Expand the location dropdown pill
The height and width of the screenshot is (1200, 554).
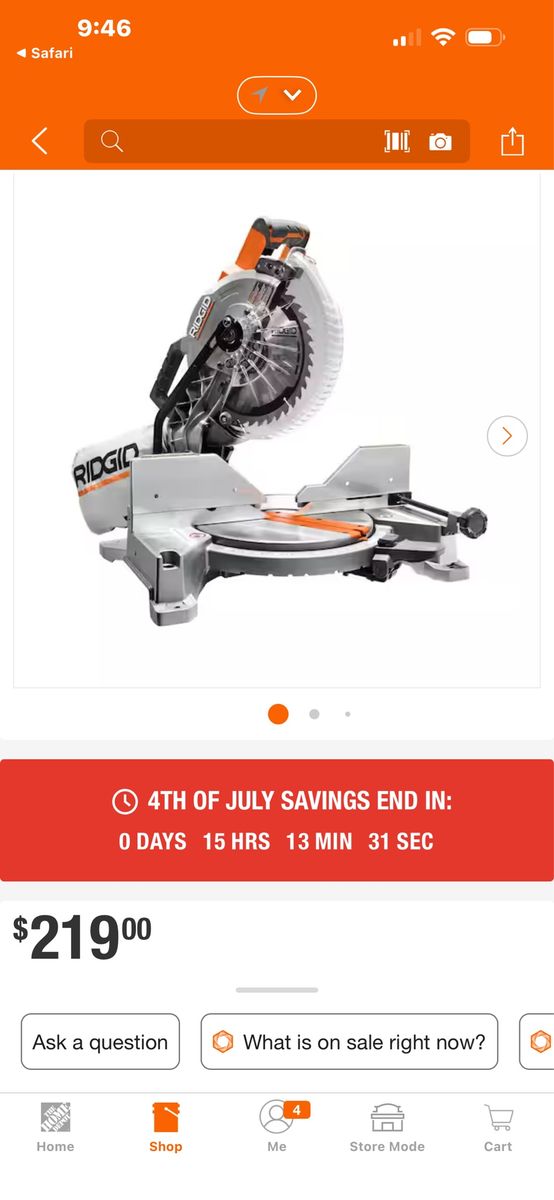(277, 95)
